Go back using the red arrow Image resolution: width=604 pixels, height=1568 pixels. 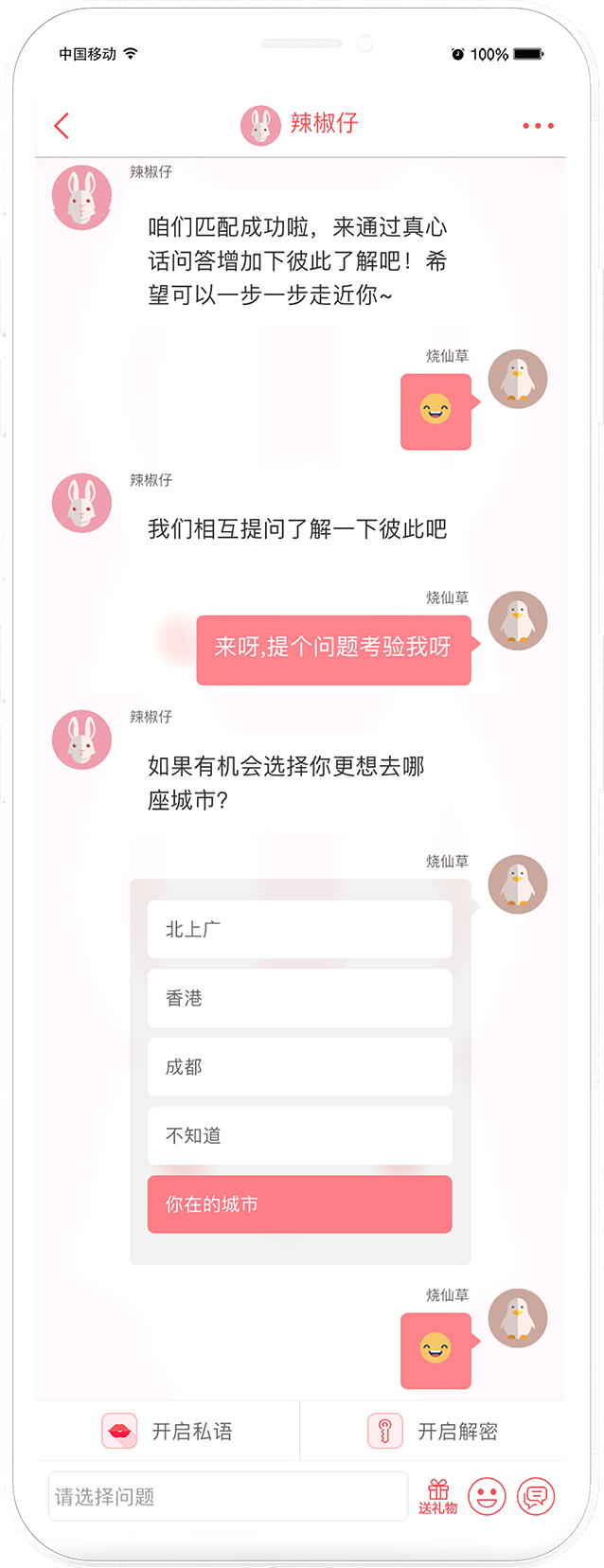(x=62, y=126)
